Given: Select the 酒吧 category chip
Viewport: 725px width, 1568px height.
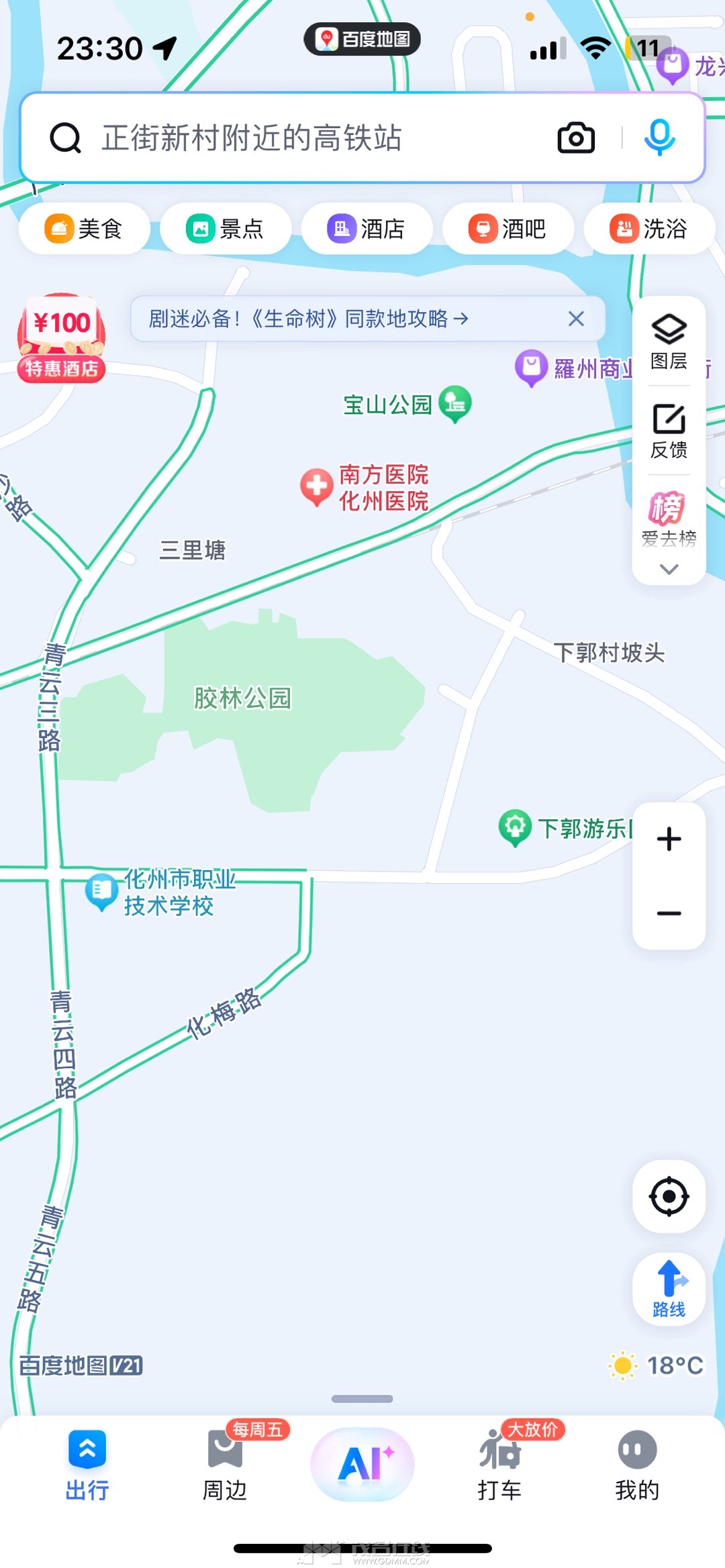Looking at the screenshot, I should click(508, 229).
